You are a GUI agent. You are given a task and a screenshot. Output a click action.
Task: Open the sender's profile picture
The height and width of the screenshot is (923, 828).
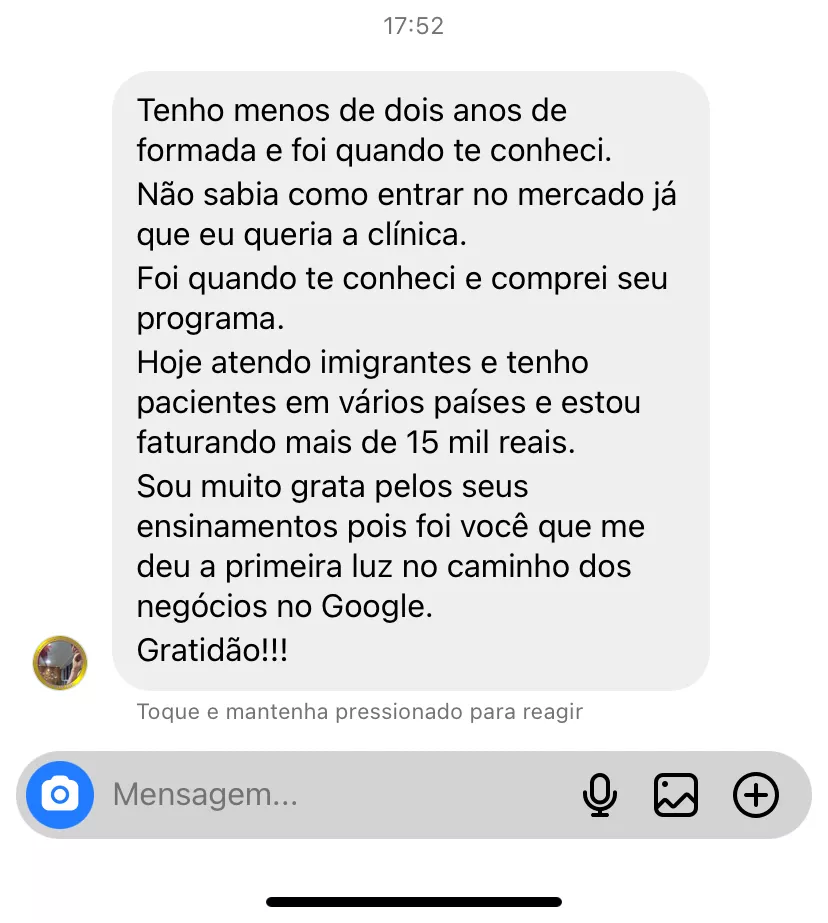[x=61, y=662]
